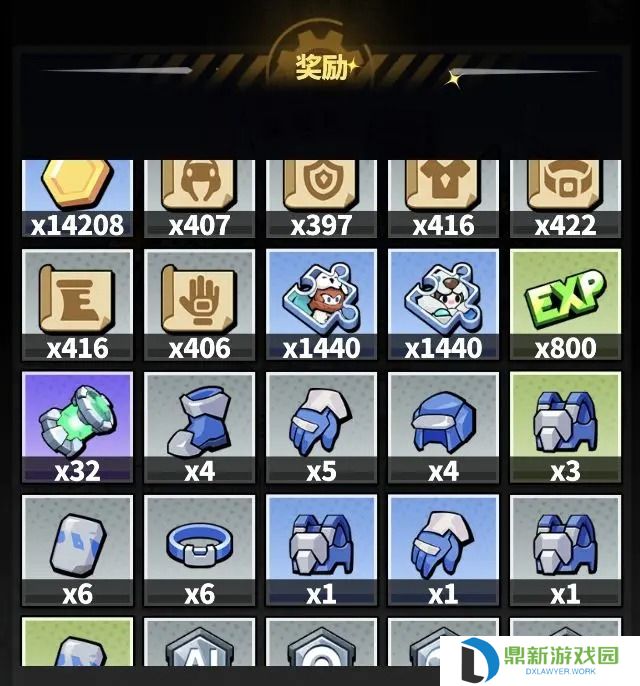Viewport: 640px width, 686px height.
Task: Tap the blue gloves item x5
Action: (321, 425)
